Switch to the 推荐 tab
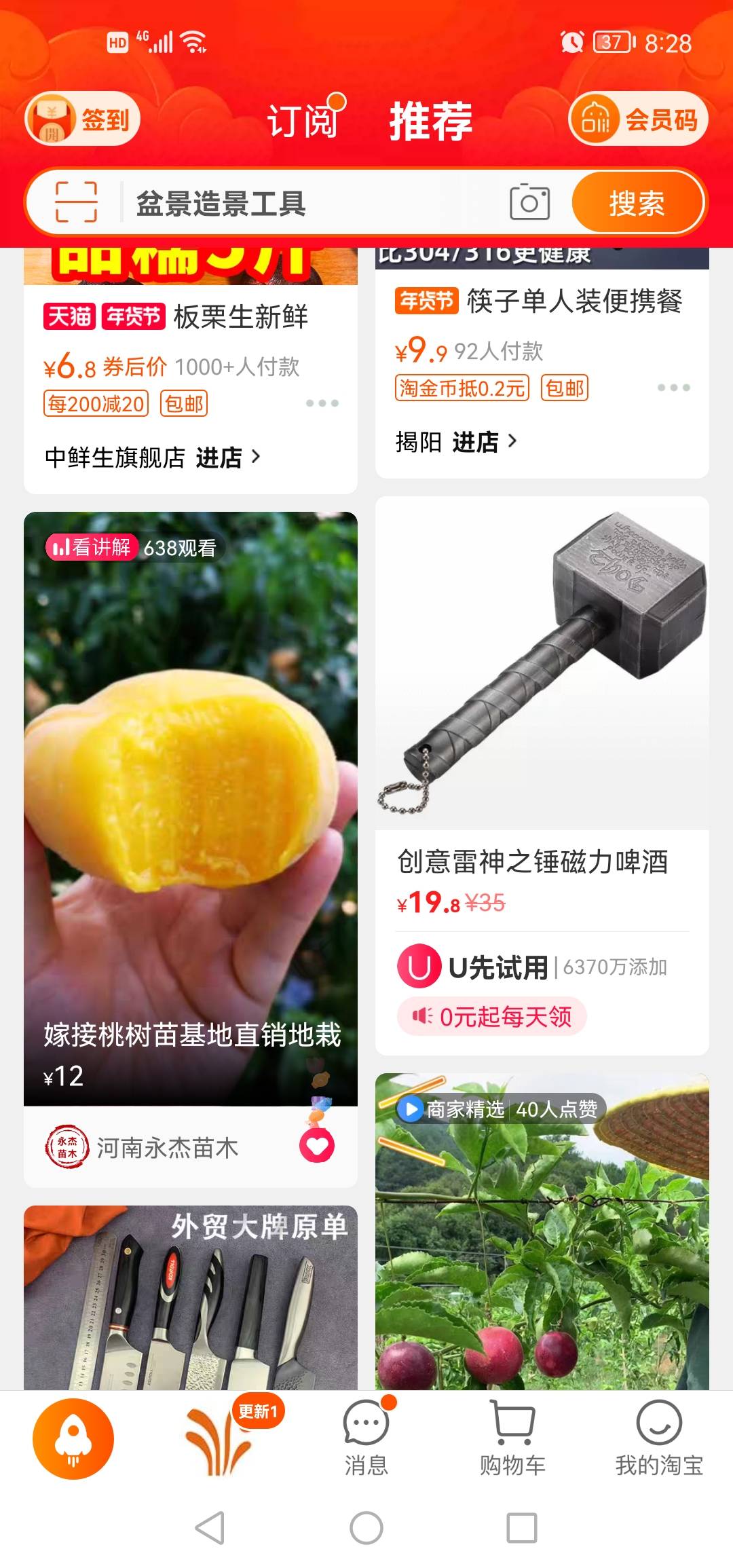The image size is (733, 1568). (x=430, y=121)
